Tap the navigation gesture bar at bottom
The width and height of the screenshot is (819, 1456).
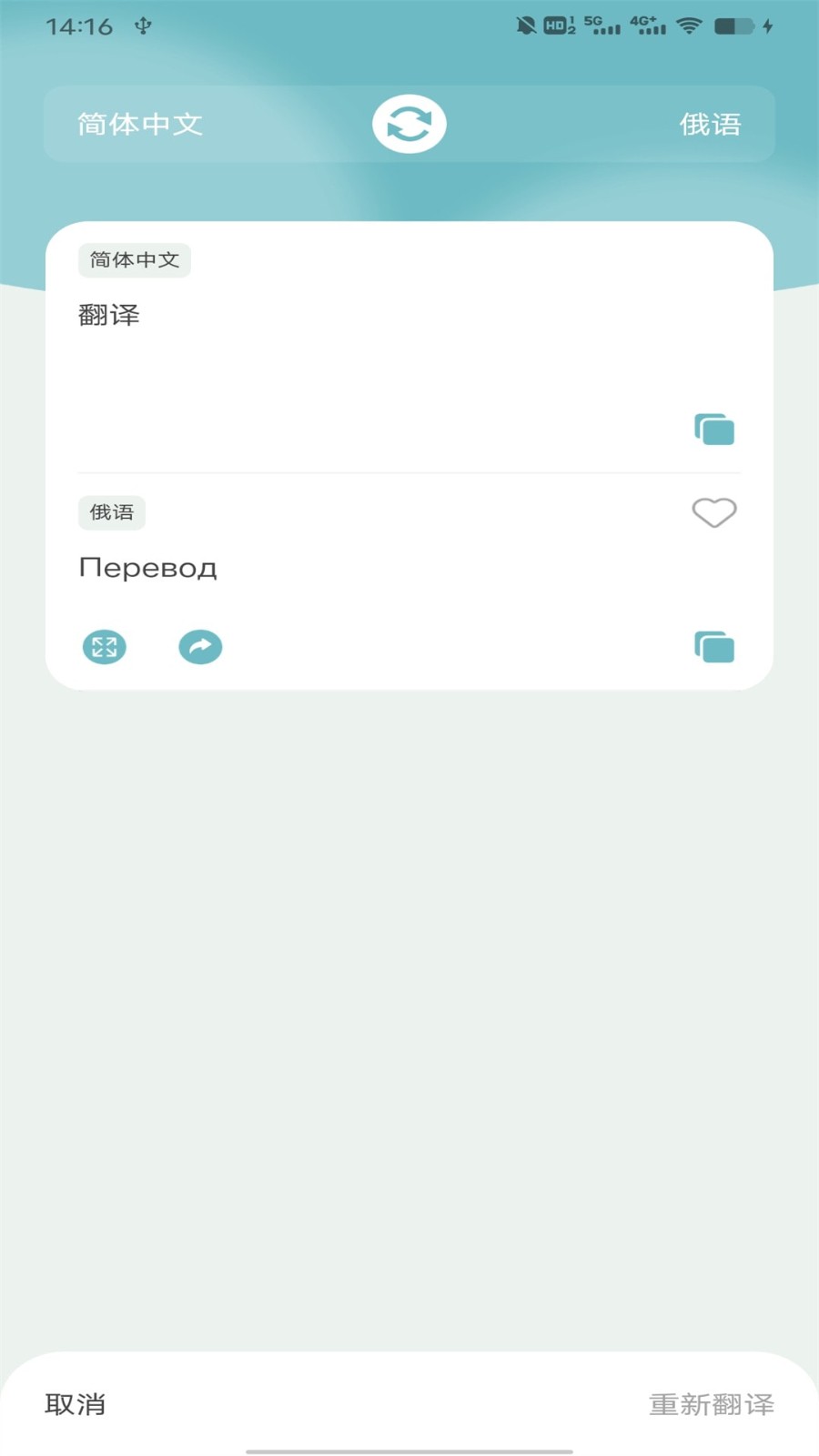[x=409, y=1447]
